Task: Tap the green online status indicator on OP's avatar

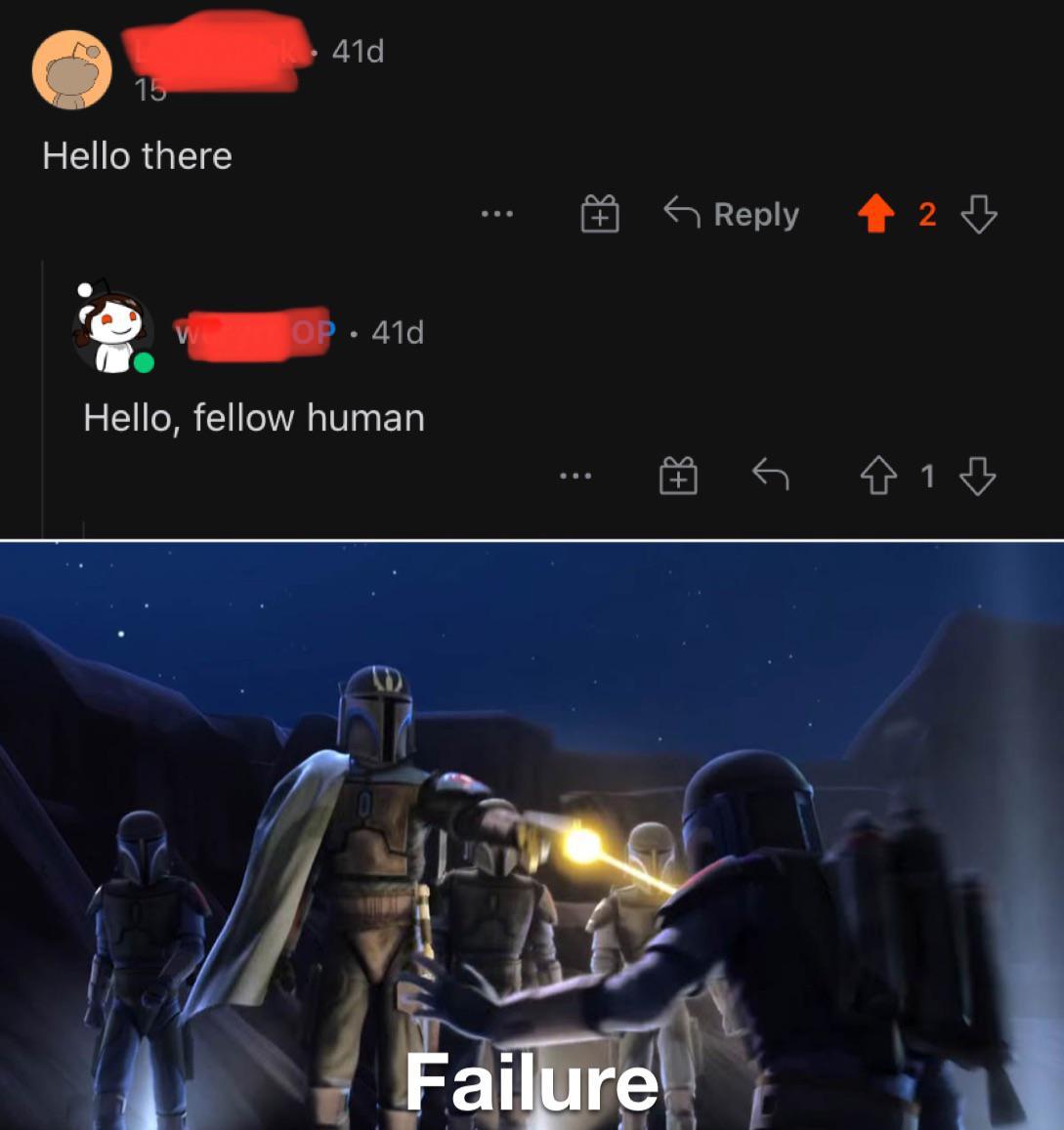Action: (145, 361)
